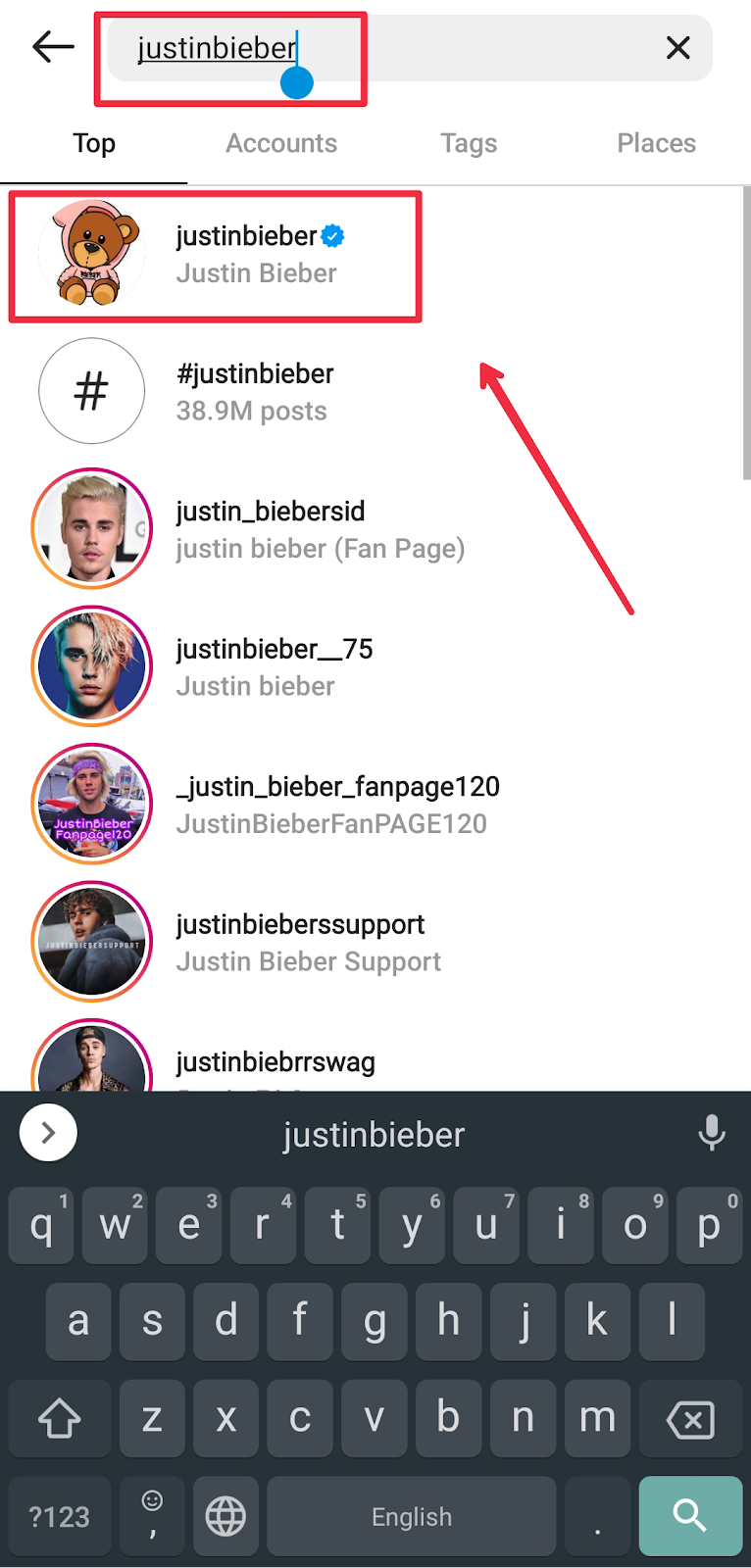Switch to the Tags tab
The image size is (751, 1568).
pyautogui.click(x=469, y=143)
